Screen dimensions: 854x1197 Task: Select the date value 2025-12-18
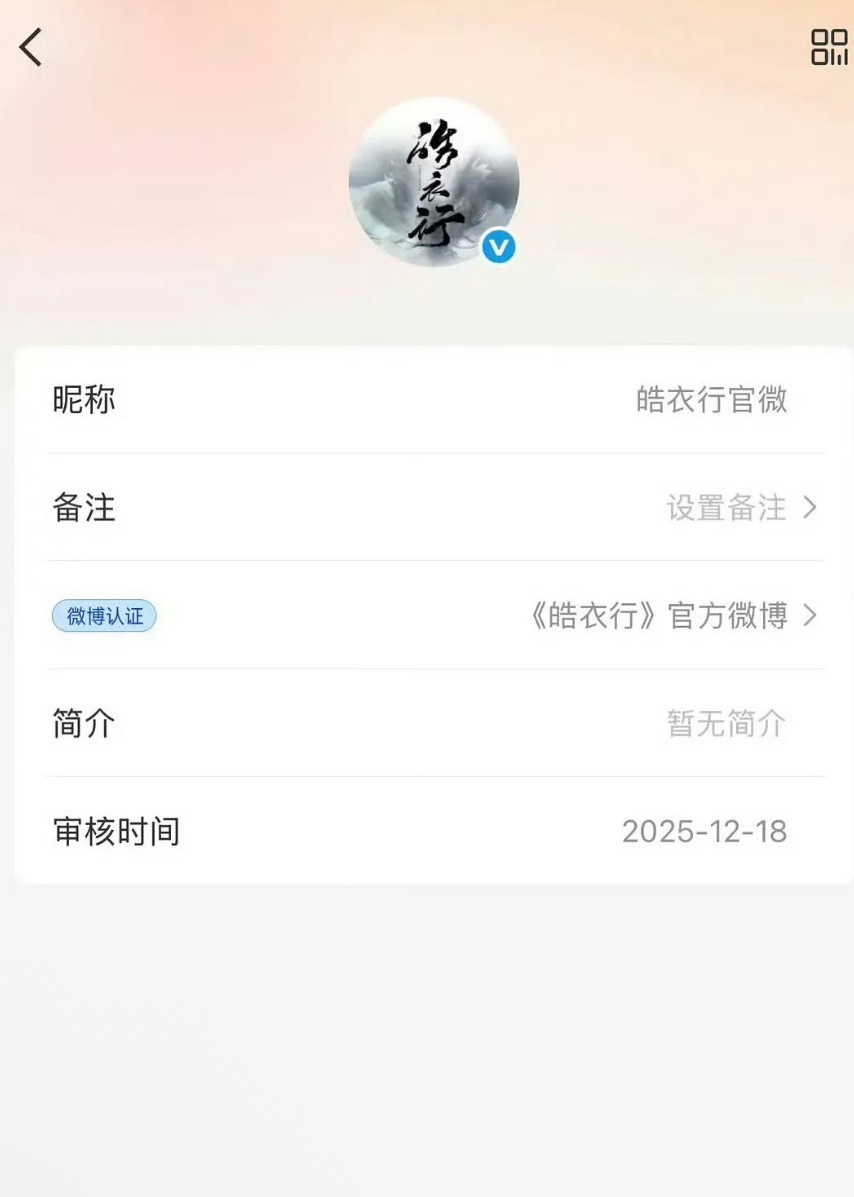point(706,831)
